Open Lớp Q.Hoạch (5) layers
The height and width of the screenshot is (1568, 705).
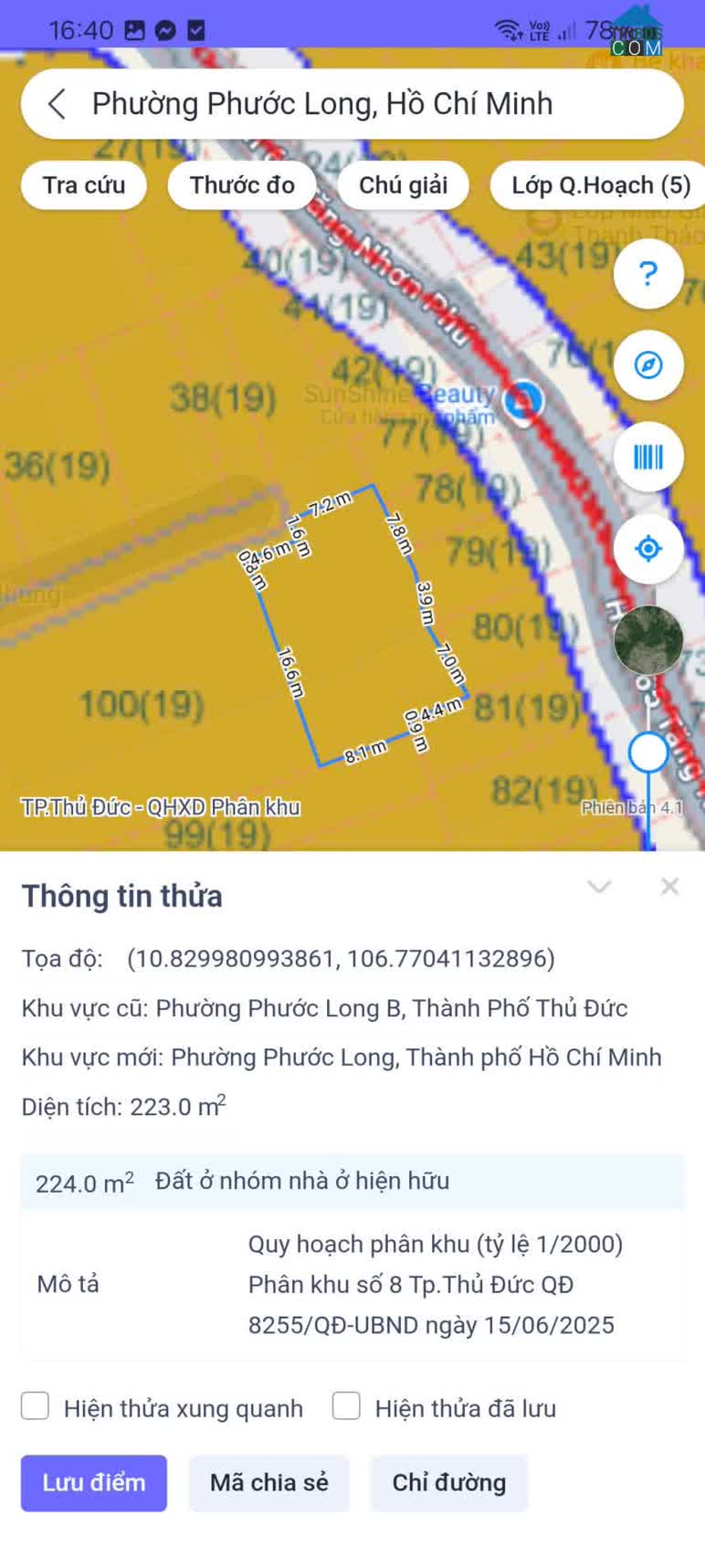(x=600, y=185)
